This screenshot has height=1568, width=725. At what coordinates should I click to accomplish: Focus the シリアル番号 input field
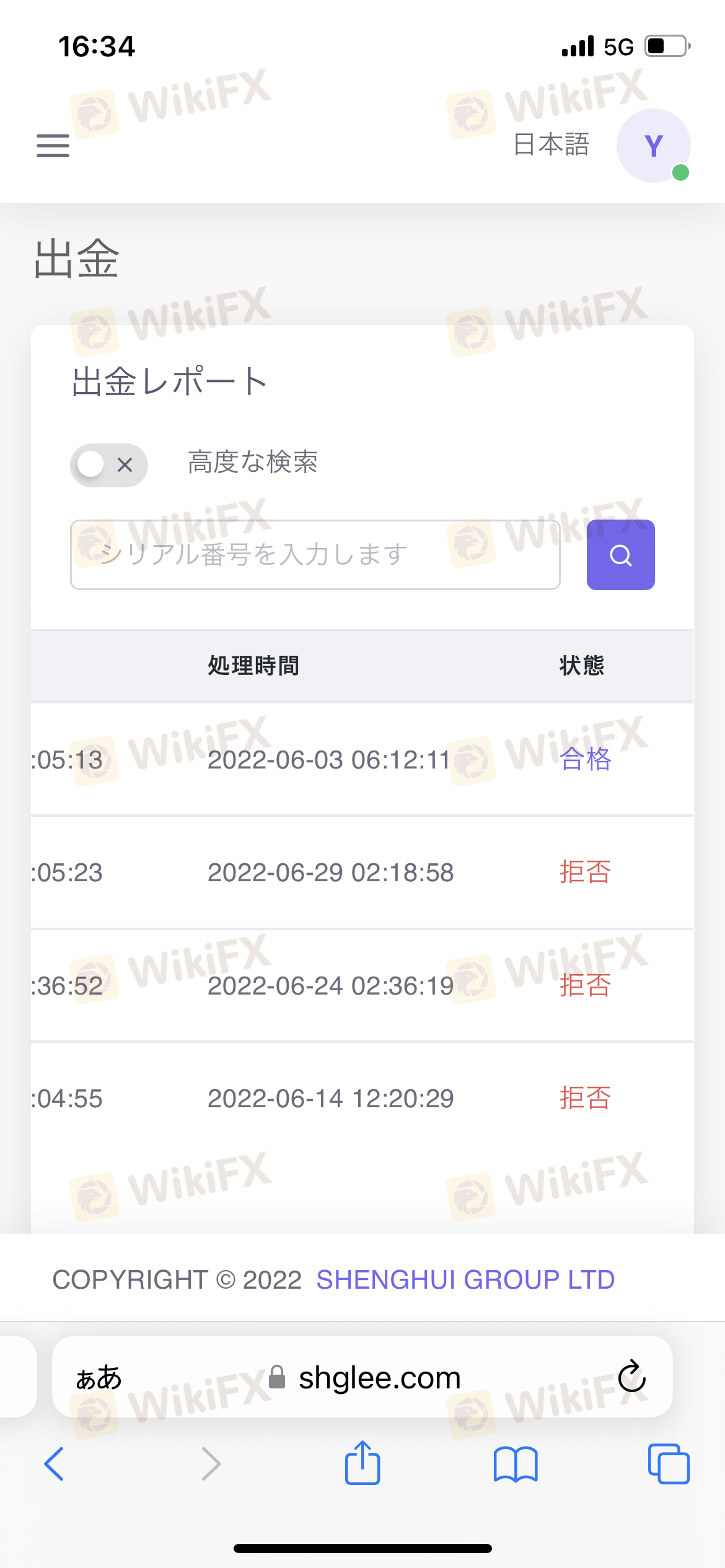[x=315, y=554]
